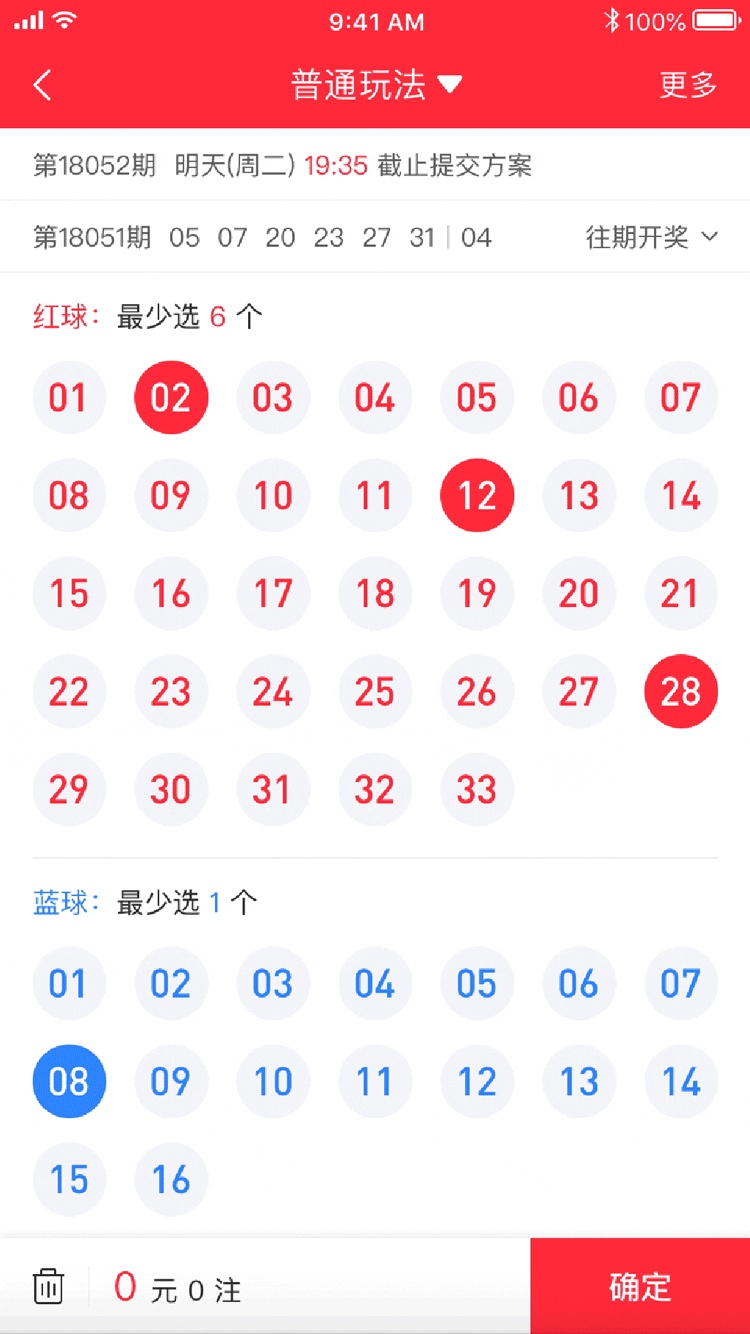The height and width of the screenshot is (1334, 750).
Task: Select red ball 07
Action: [681, 398]
